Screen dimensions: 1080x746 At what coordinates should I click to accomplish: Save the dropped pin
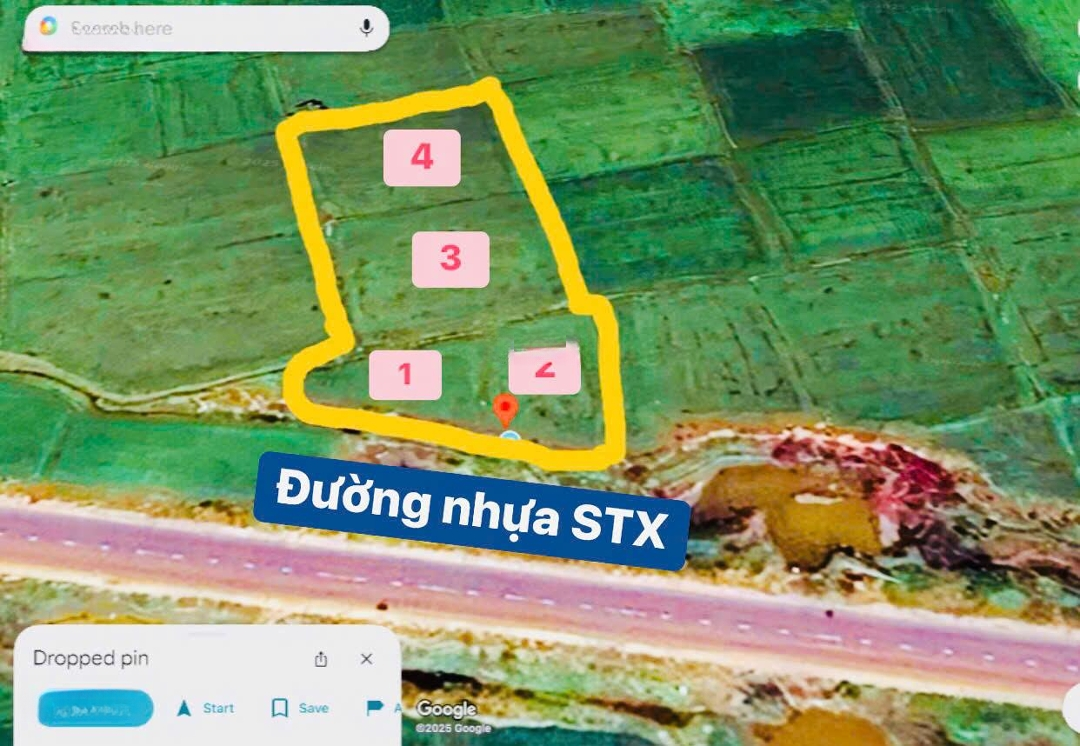tap(300, 708)
